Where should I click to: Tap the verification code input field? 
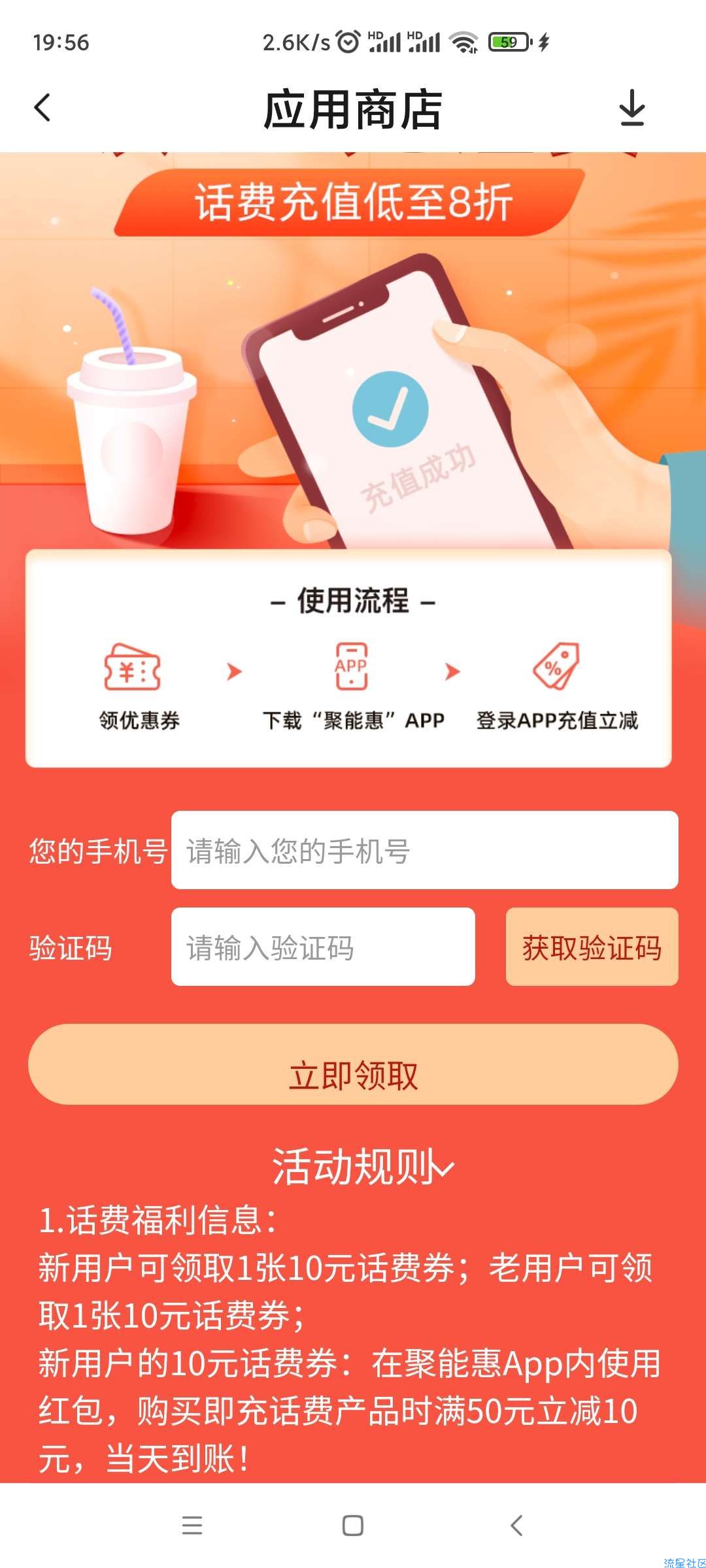323,947
